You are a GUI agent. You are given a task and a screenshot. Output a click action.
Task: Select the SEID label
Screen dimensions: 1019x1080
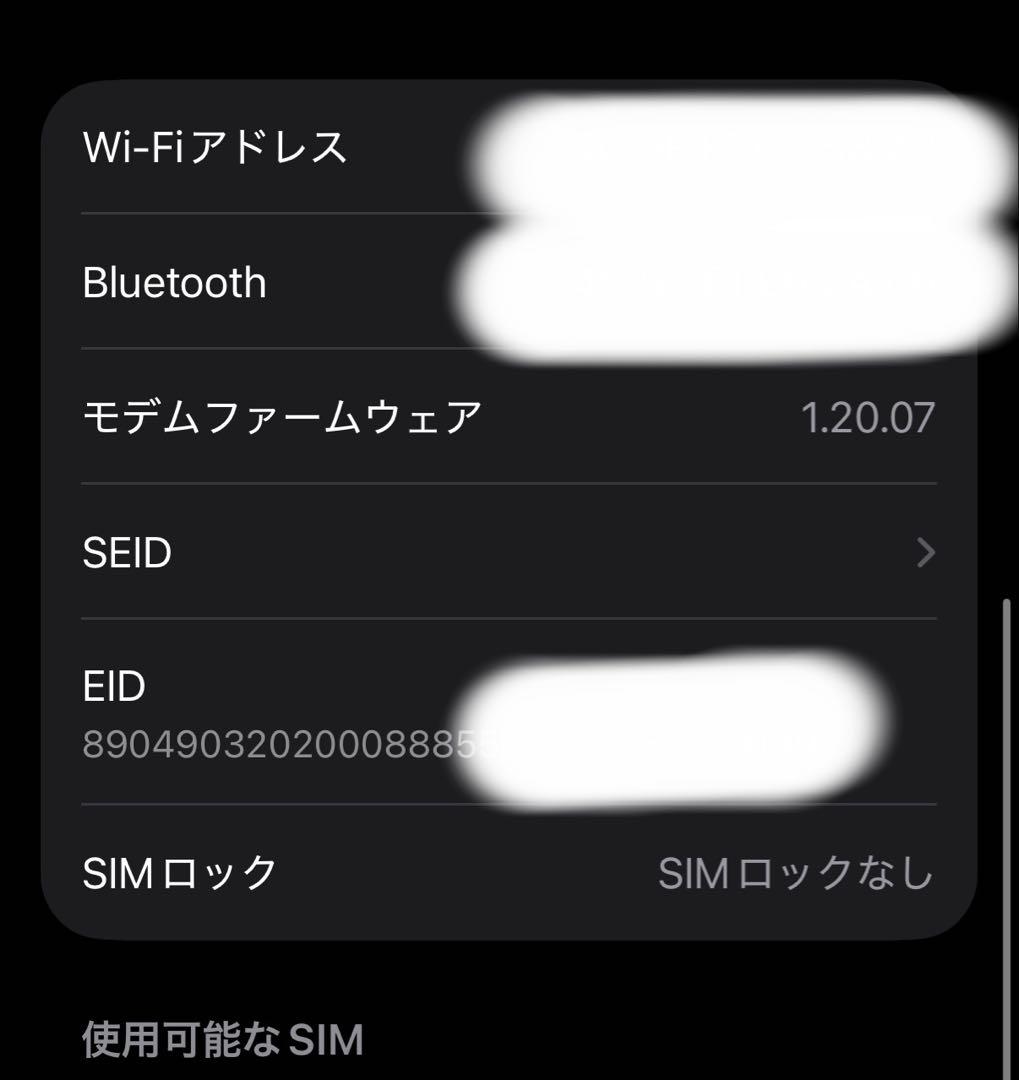[127, 552]
